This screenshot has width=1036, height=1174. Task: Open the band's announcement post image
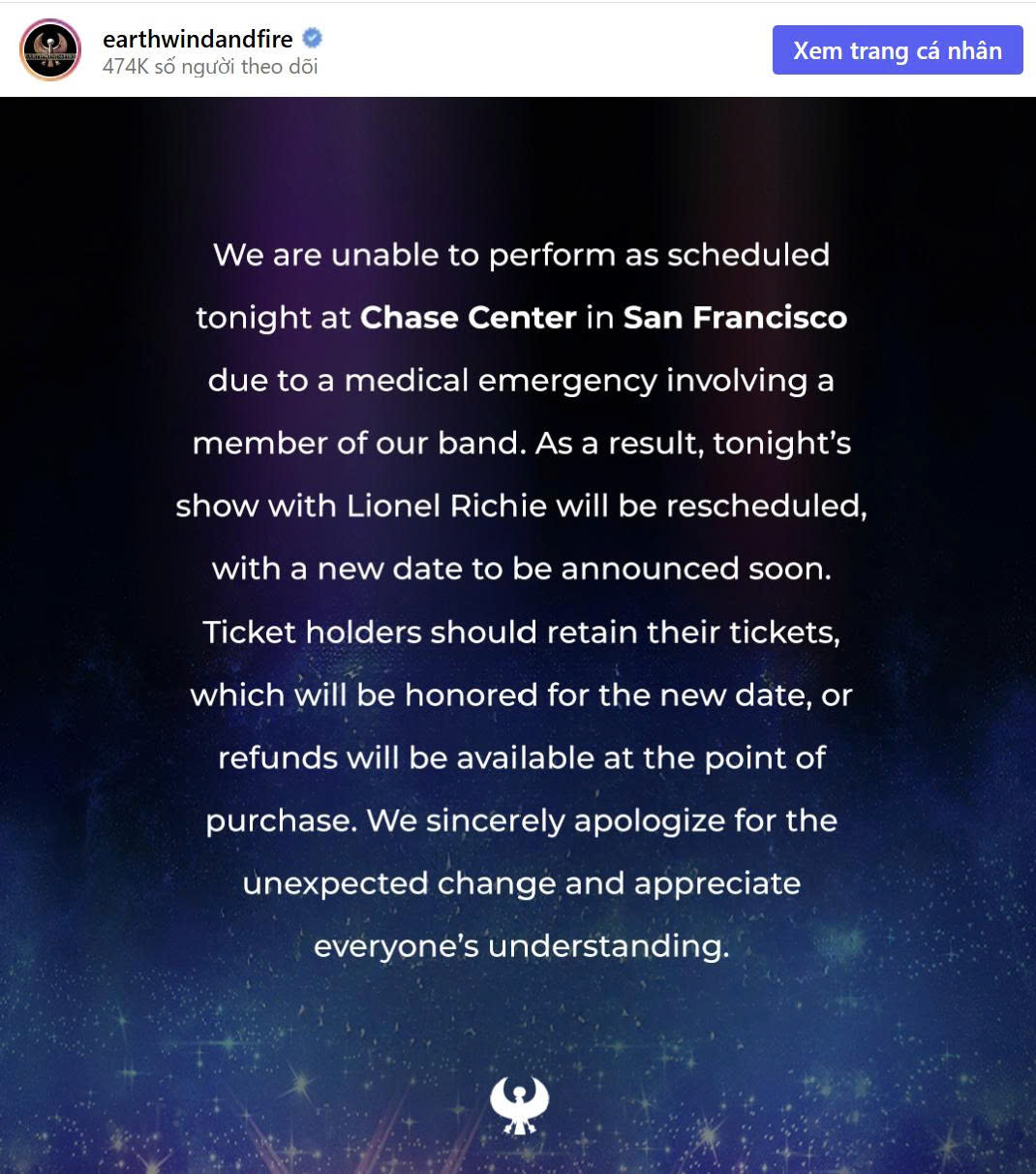click(518, 635)
